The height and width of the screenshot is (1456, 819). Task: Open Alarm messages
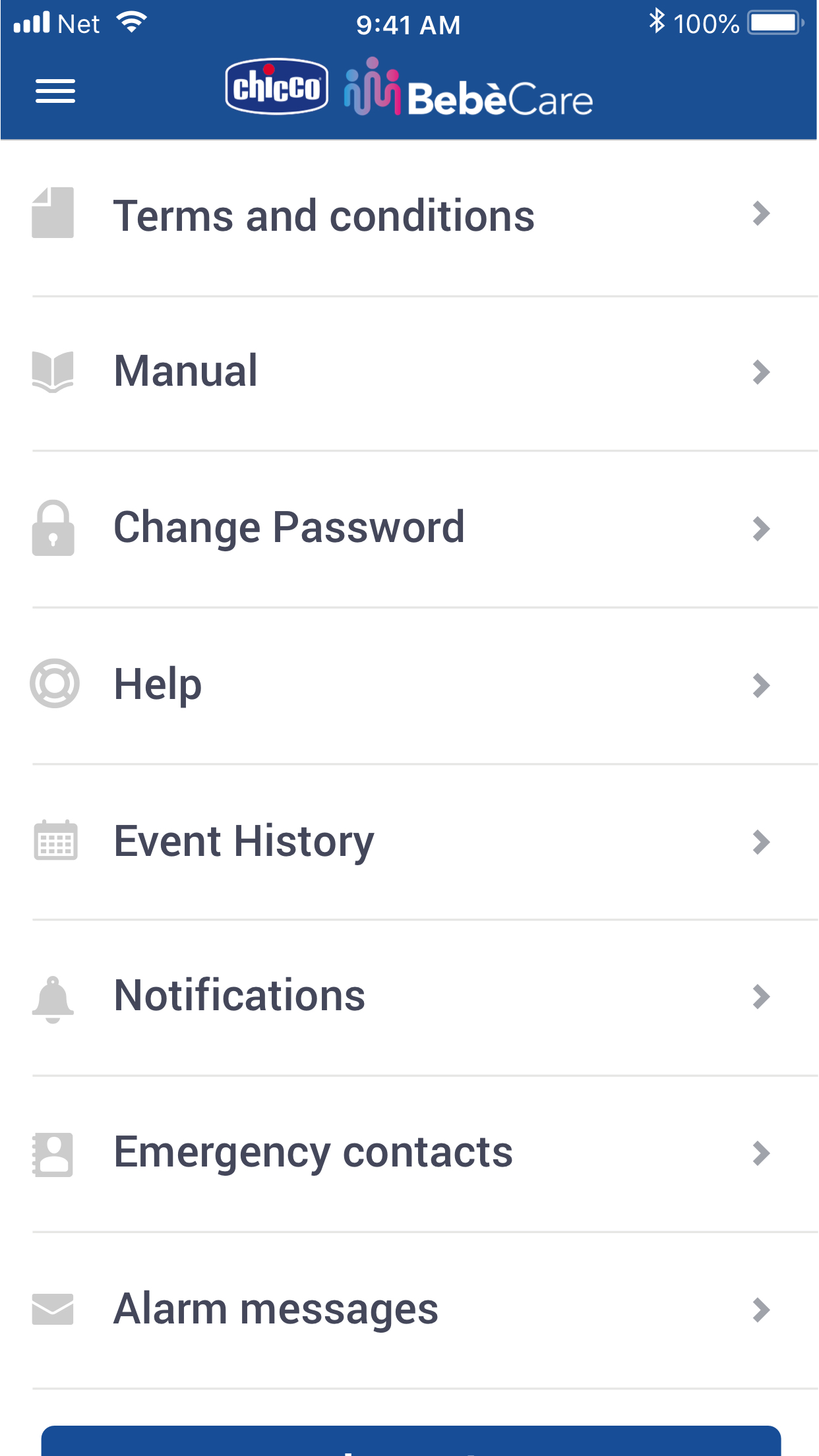[x=409, y=1309]
